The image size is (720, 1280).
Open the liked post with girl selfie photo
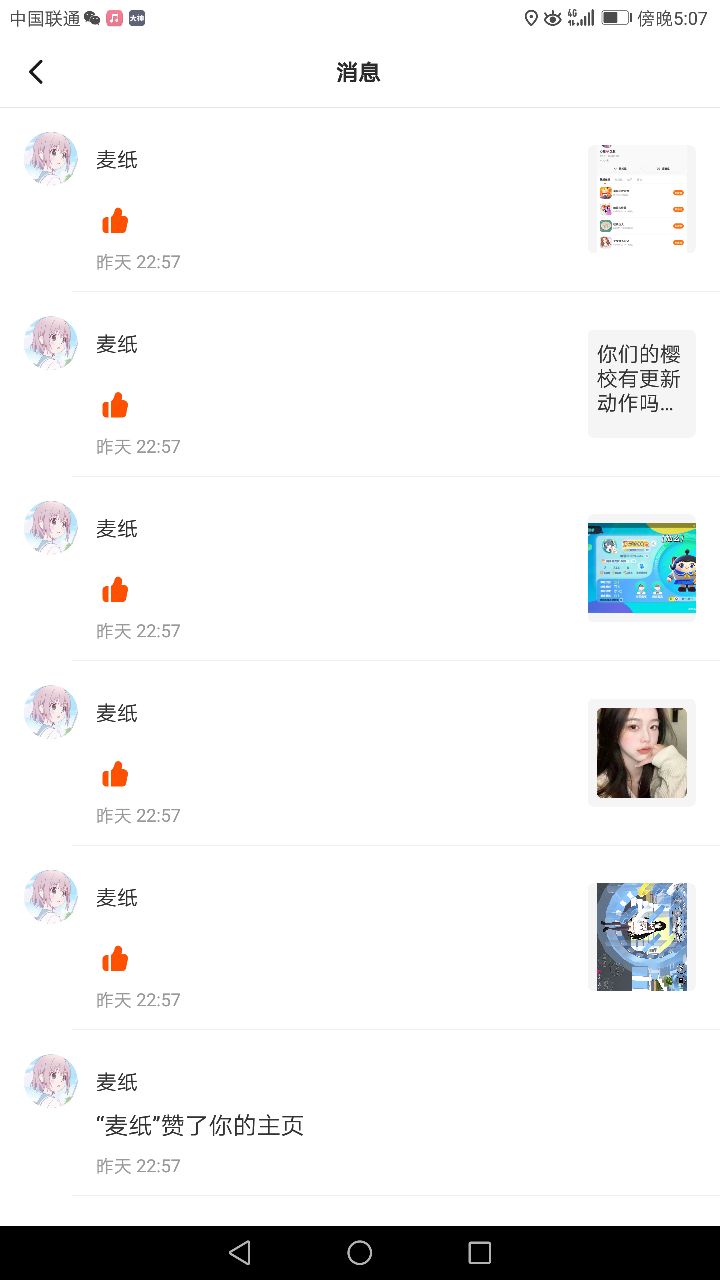[x=641, y=752]
